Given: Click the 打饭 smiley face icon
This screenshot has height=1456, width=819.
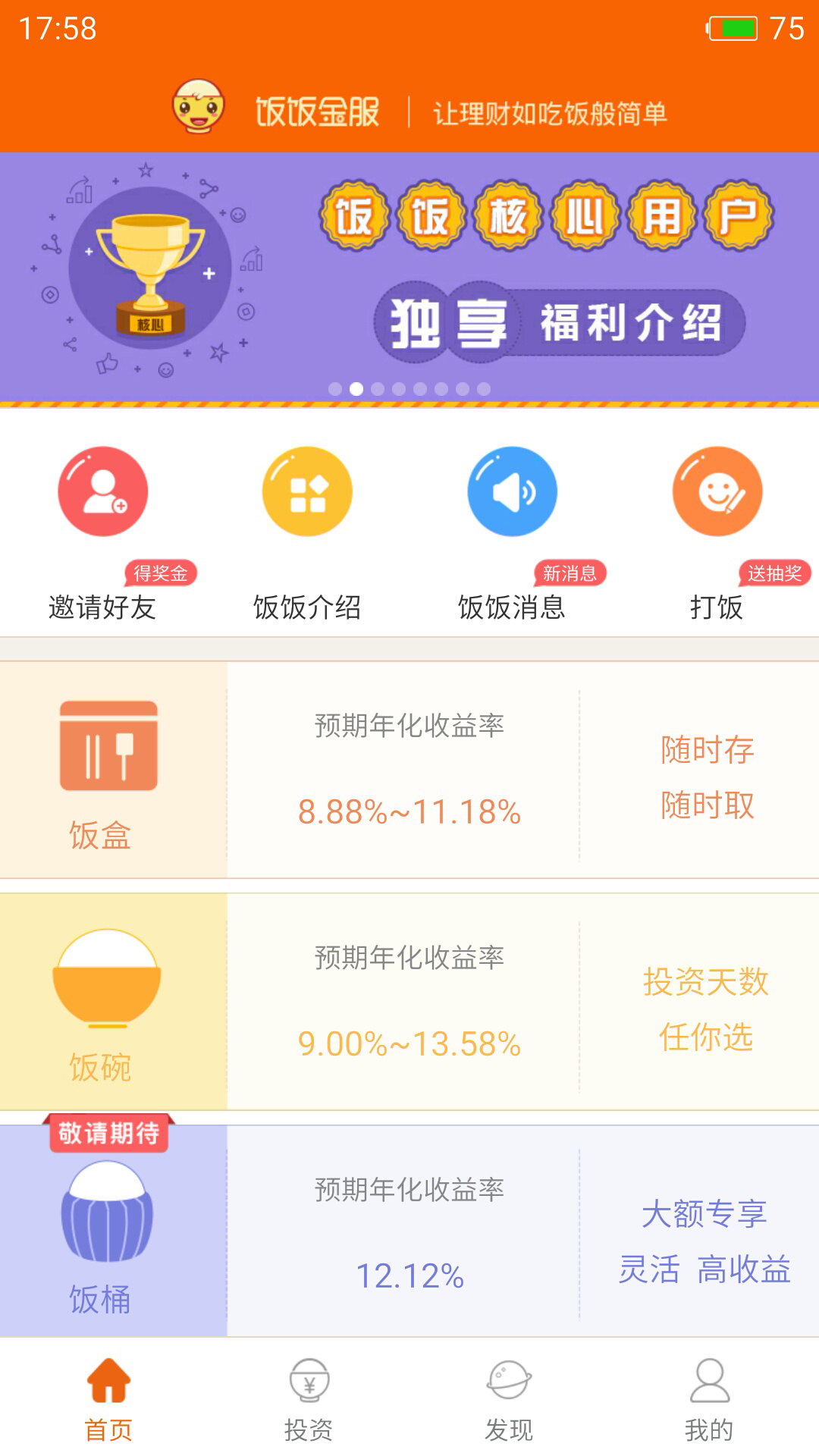Looking at the screenshot, I should (x=717, y=491).
